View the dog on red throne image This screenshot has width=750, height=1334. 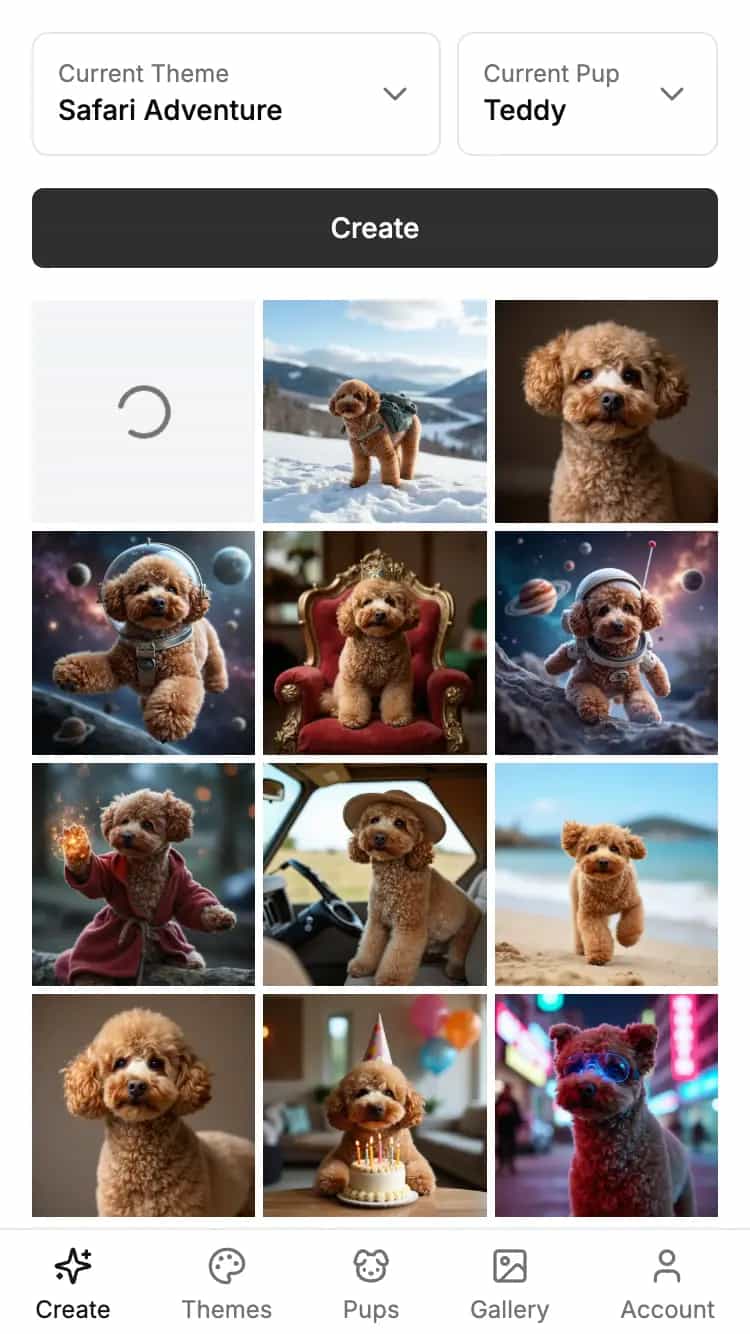[375, 642]
